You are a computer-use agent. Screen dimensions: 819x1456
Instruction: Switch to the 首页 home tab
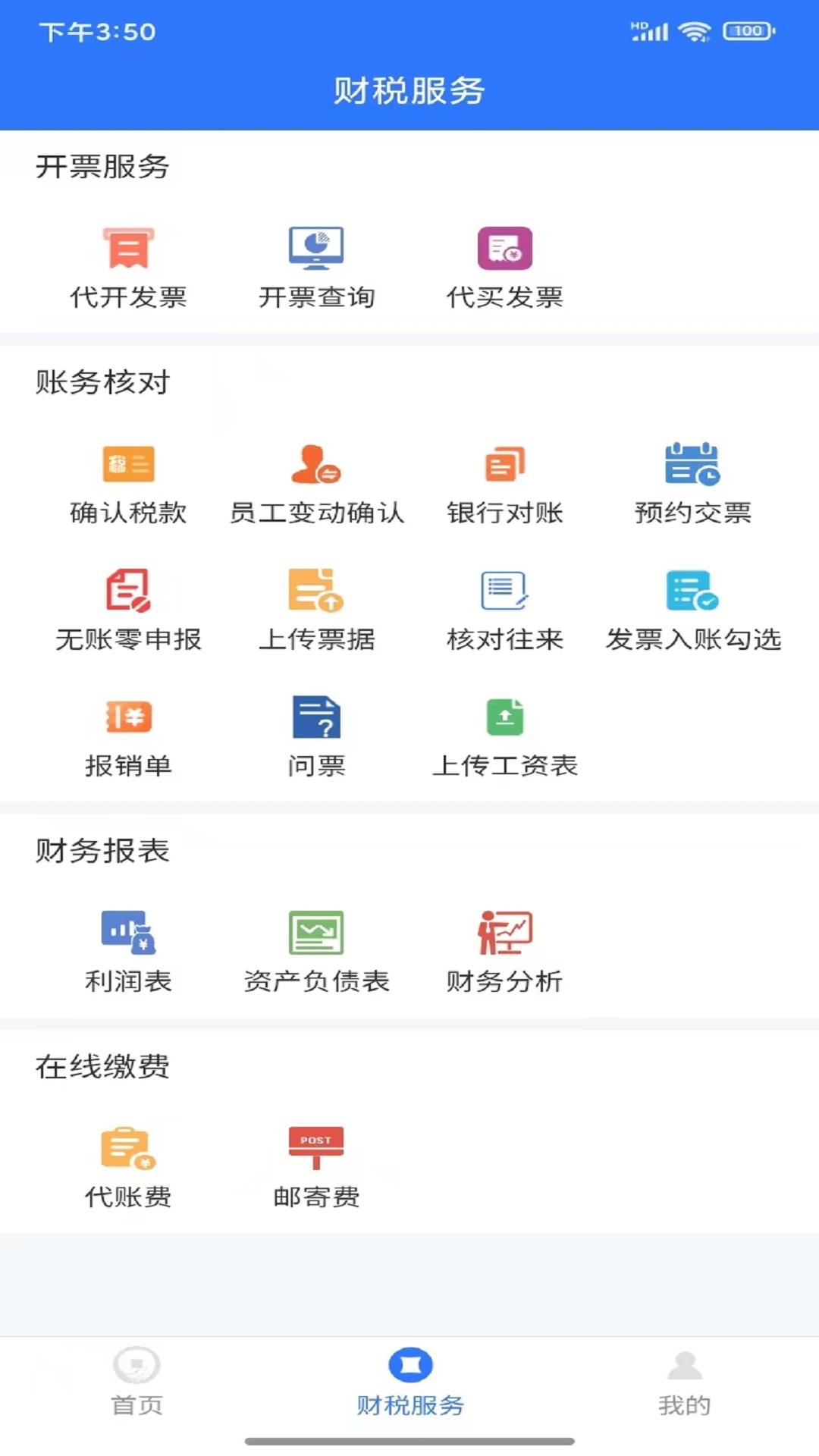(x=135, y=1388)
